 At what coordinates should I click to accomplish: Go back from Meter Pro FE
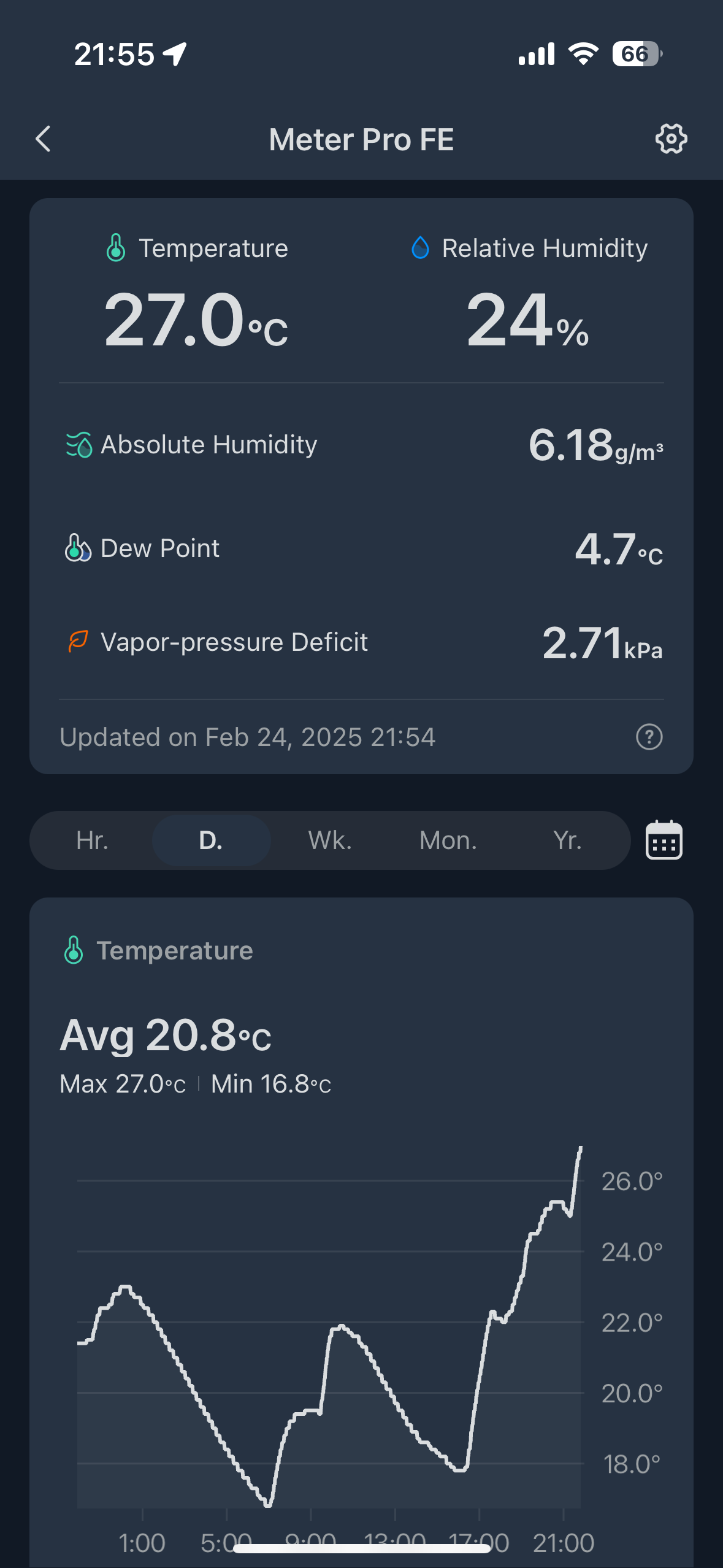click(x=43, y=139)
